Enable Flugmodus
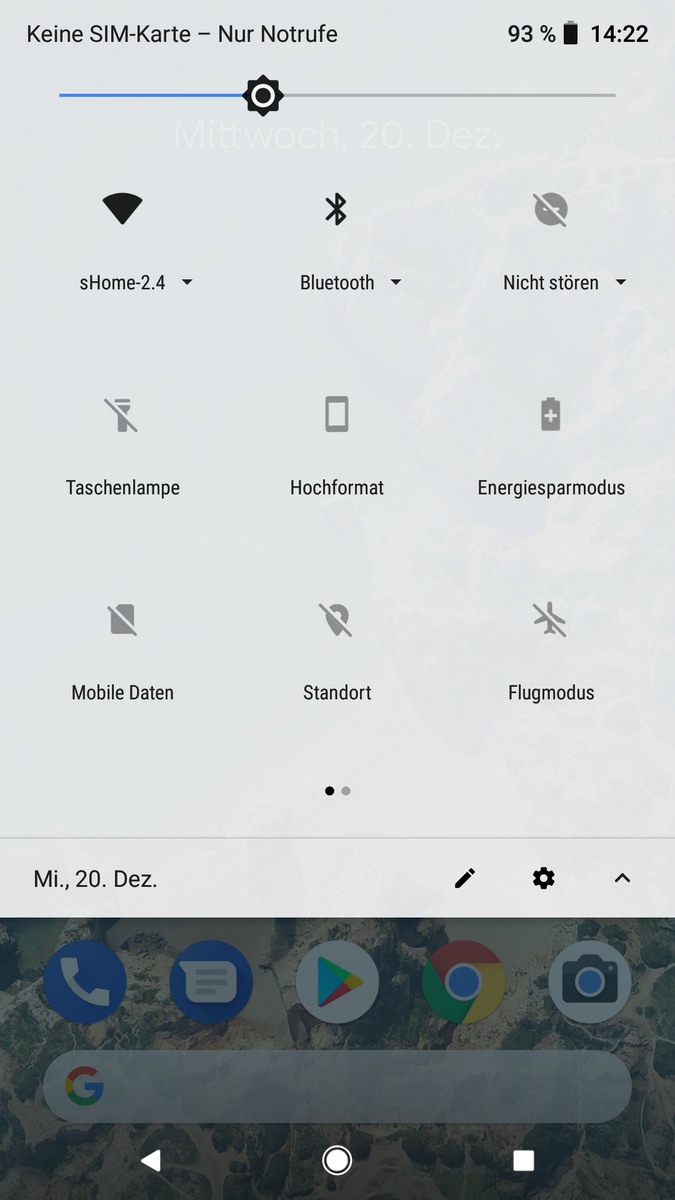Image resolution: width=675 pixels, height=1200 pixels. (x=550, y=620)
